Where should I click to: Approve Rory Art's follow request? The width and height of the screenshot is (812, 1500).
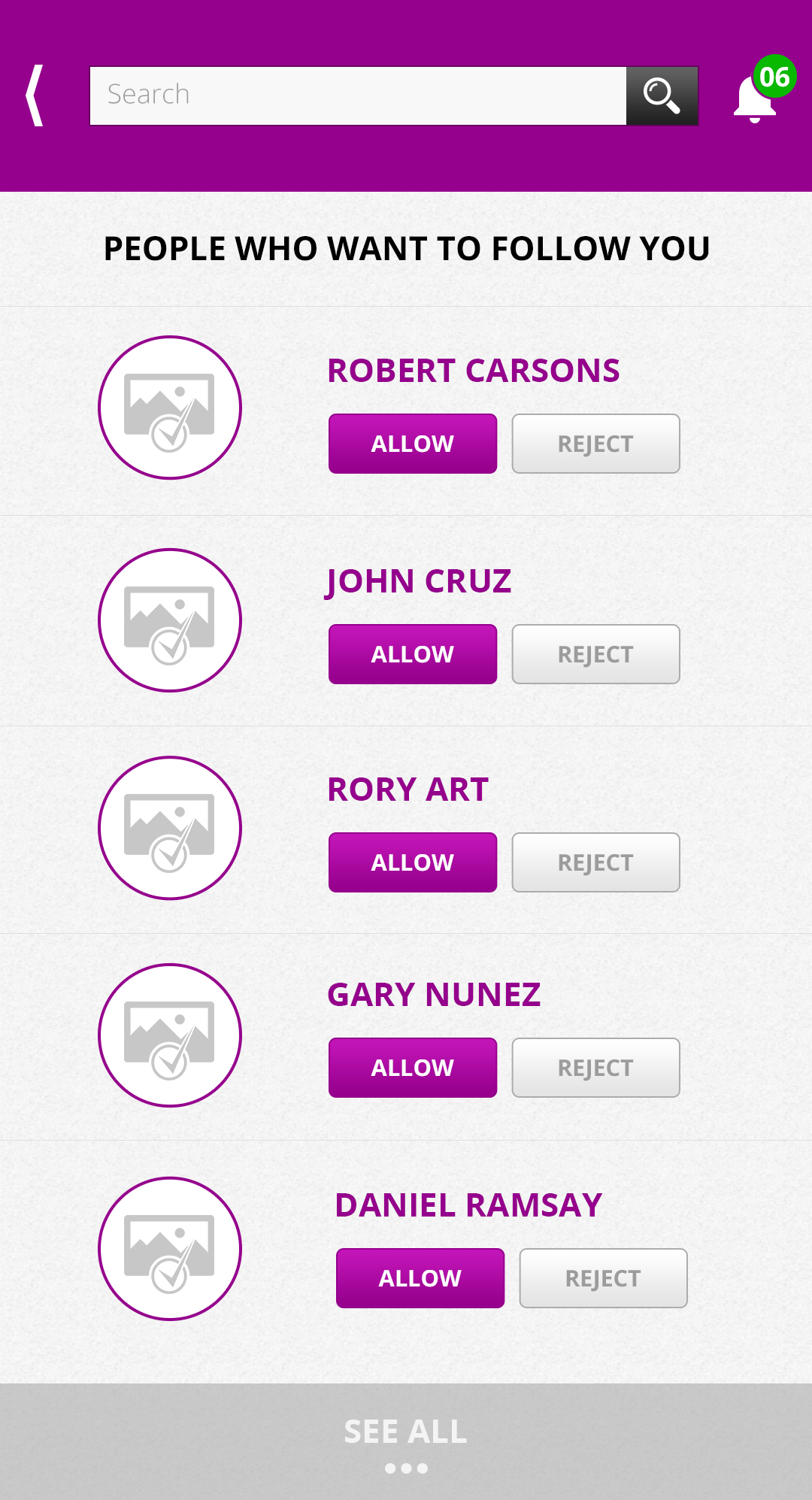tap(412, 862)
